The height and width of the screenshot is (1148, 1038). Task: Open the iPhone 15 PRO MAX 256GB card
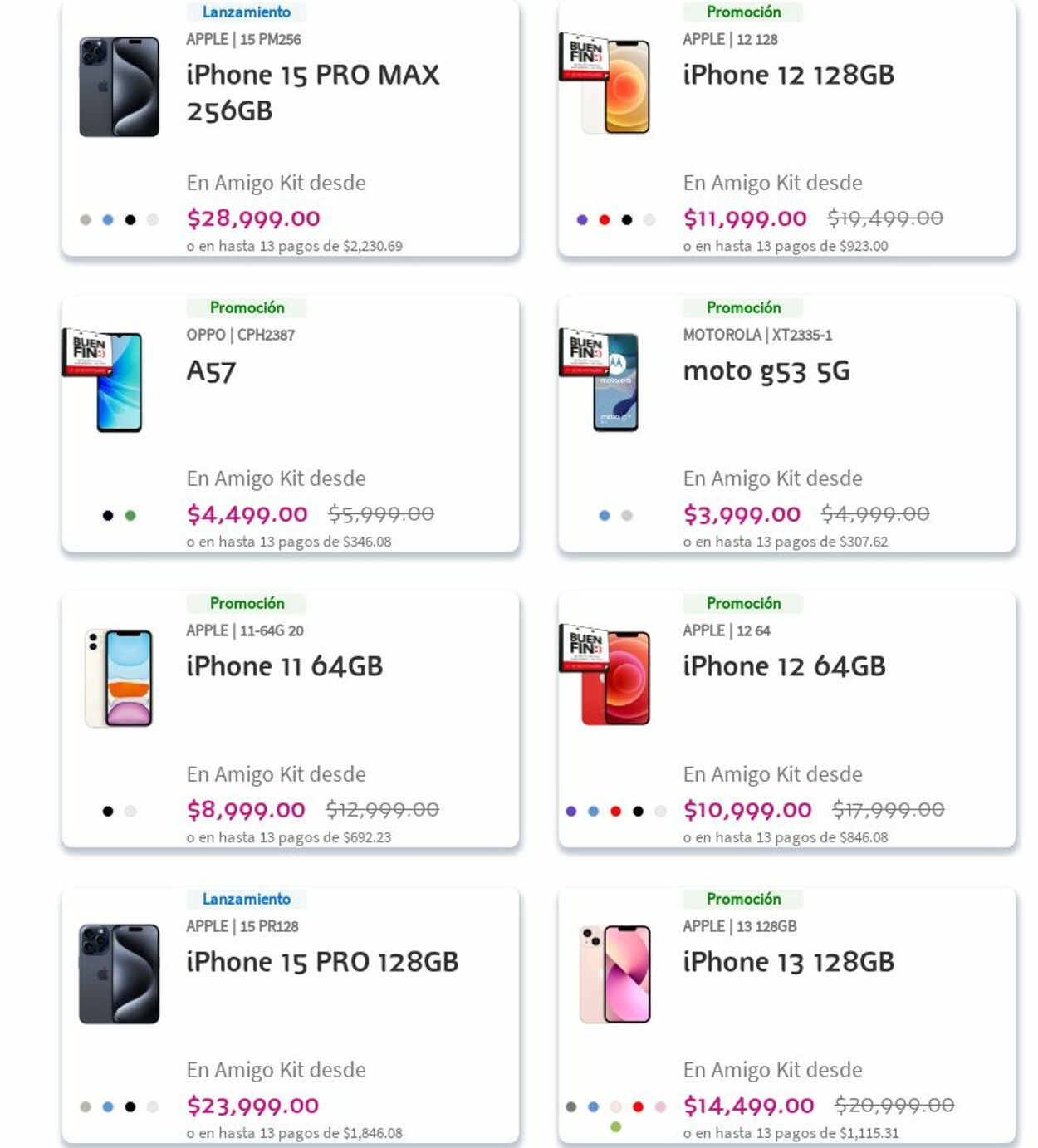[312, 92]
